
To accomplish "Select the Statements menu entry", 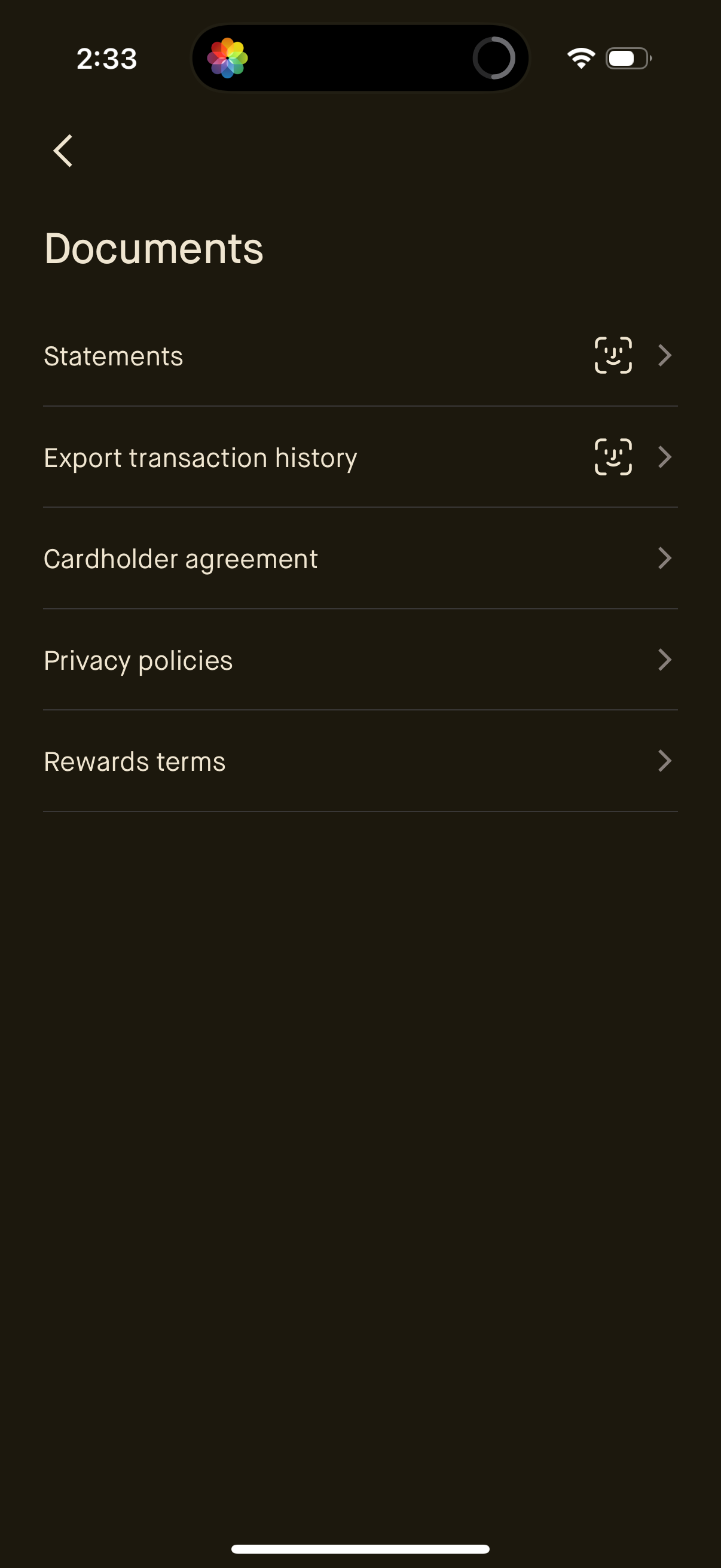I will coord(113,356).
